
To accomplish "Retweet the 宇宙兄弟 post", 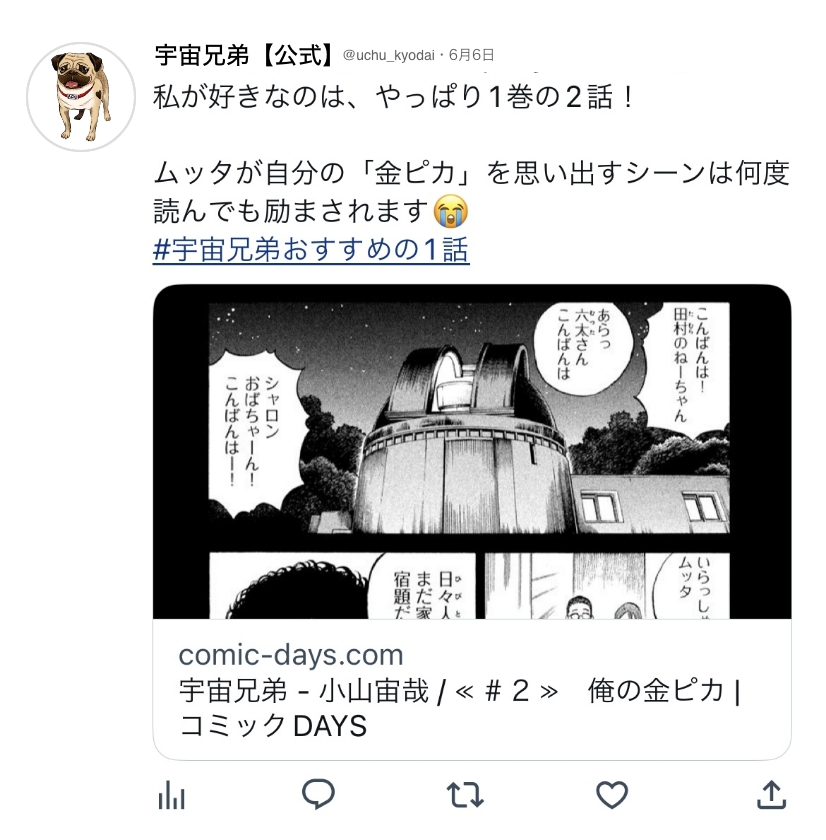I will tap(465, 795).
